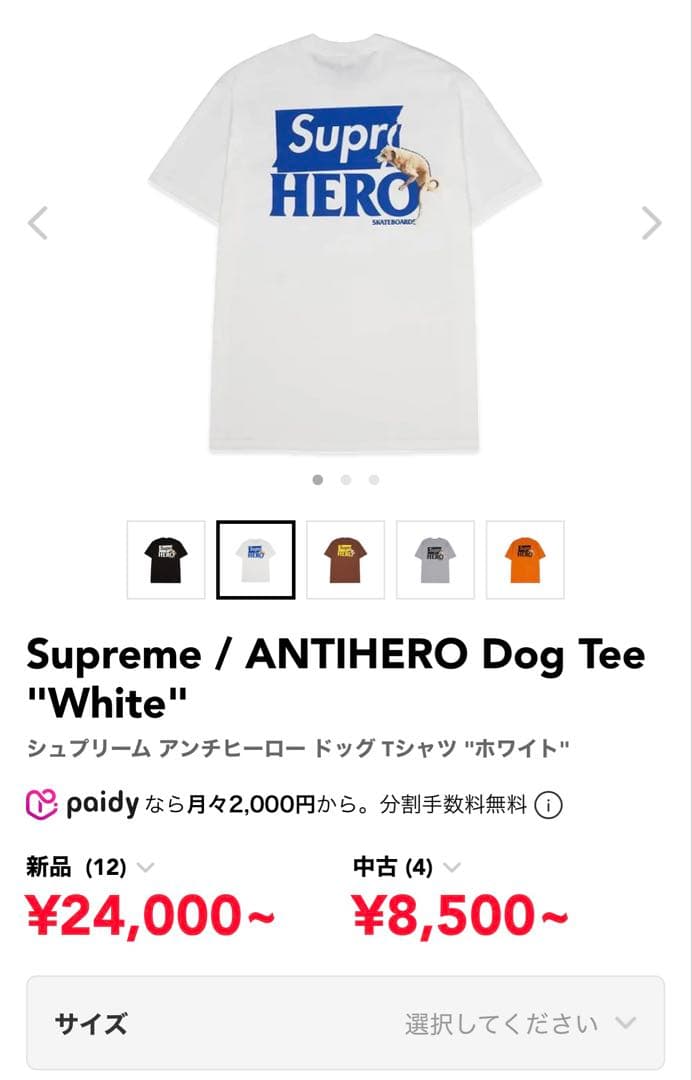Select the black tee color thumbnail
Viewport: 692px width, 1080px height.
(166, 560)
